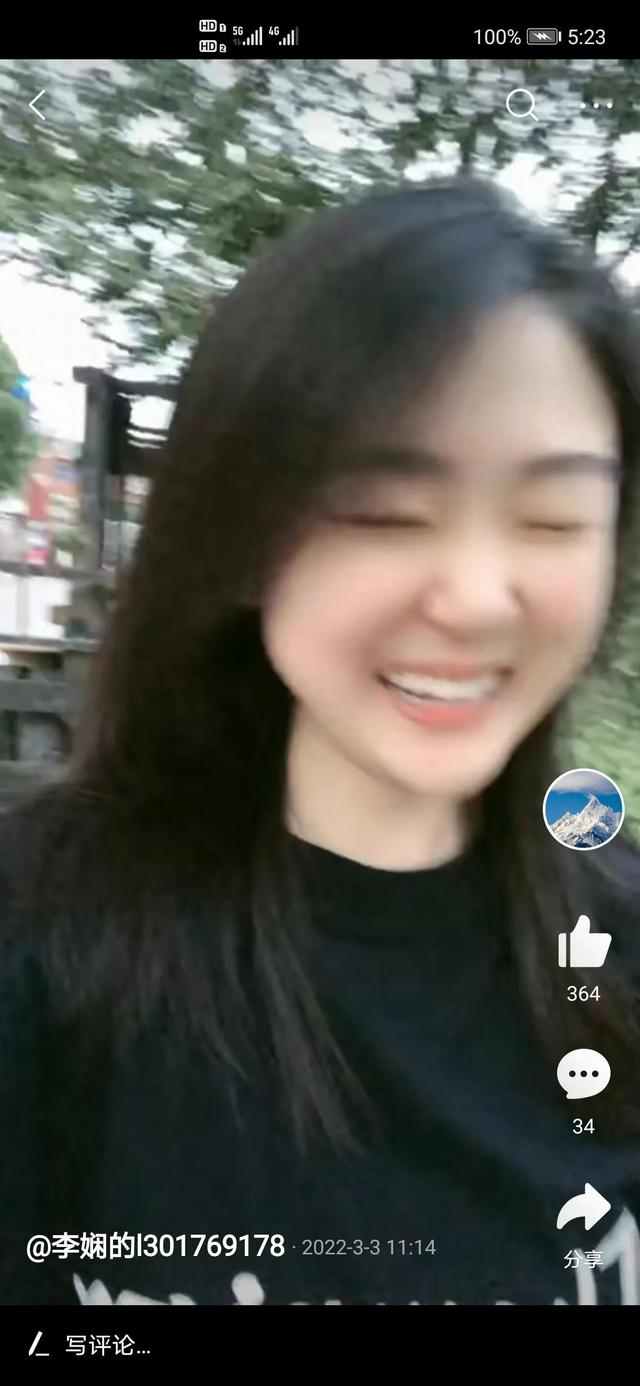The width and height of the screenshot is (640, 1386).
Task: Like this video with the thumbs-up
Action: tap(583, 943)
